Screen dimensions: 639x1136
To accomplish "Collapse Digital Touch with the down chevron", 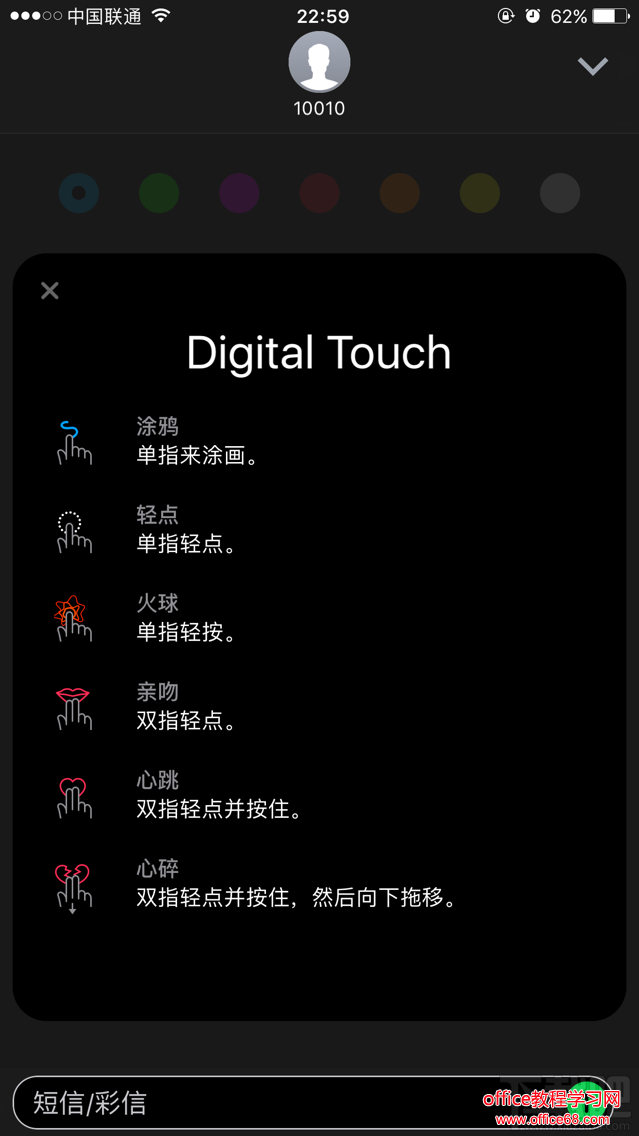I will (x=593, y=67).
